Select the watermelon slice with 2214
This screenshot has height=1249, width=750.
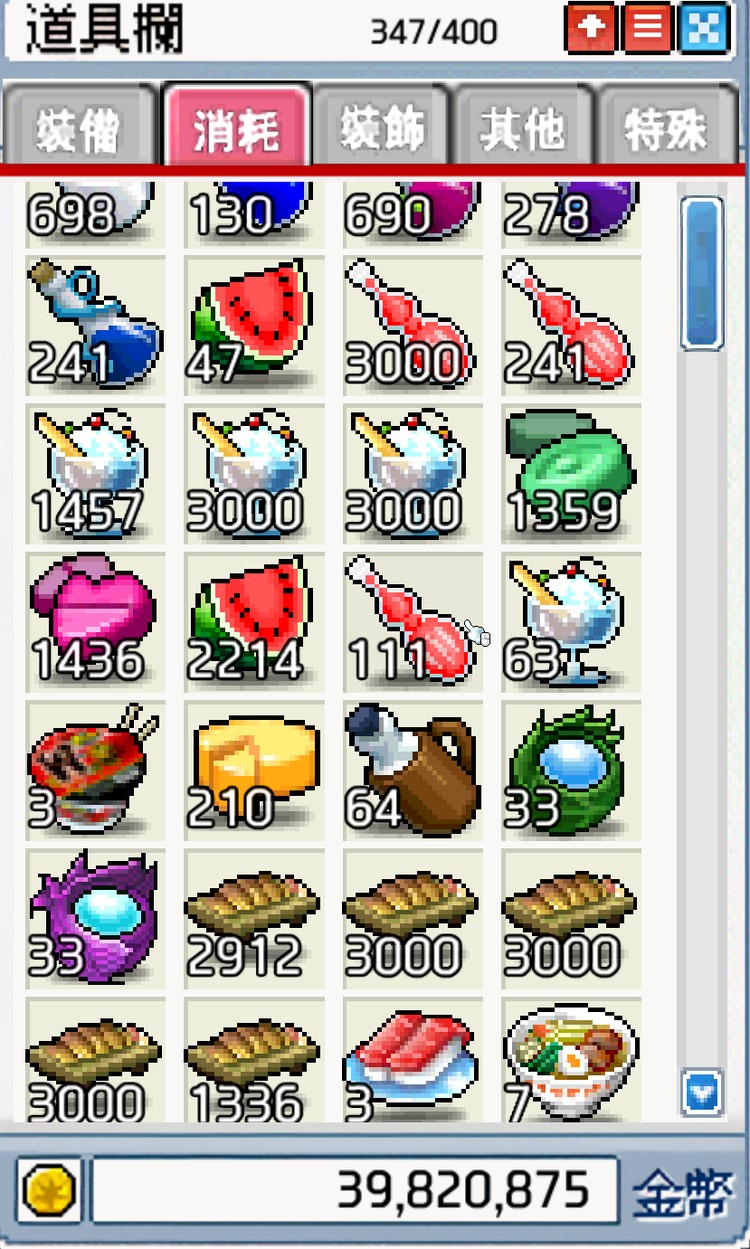click(254, 620)
